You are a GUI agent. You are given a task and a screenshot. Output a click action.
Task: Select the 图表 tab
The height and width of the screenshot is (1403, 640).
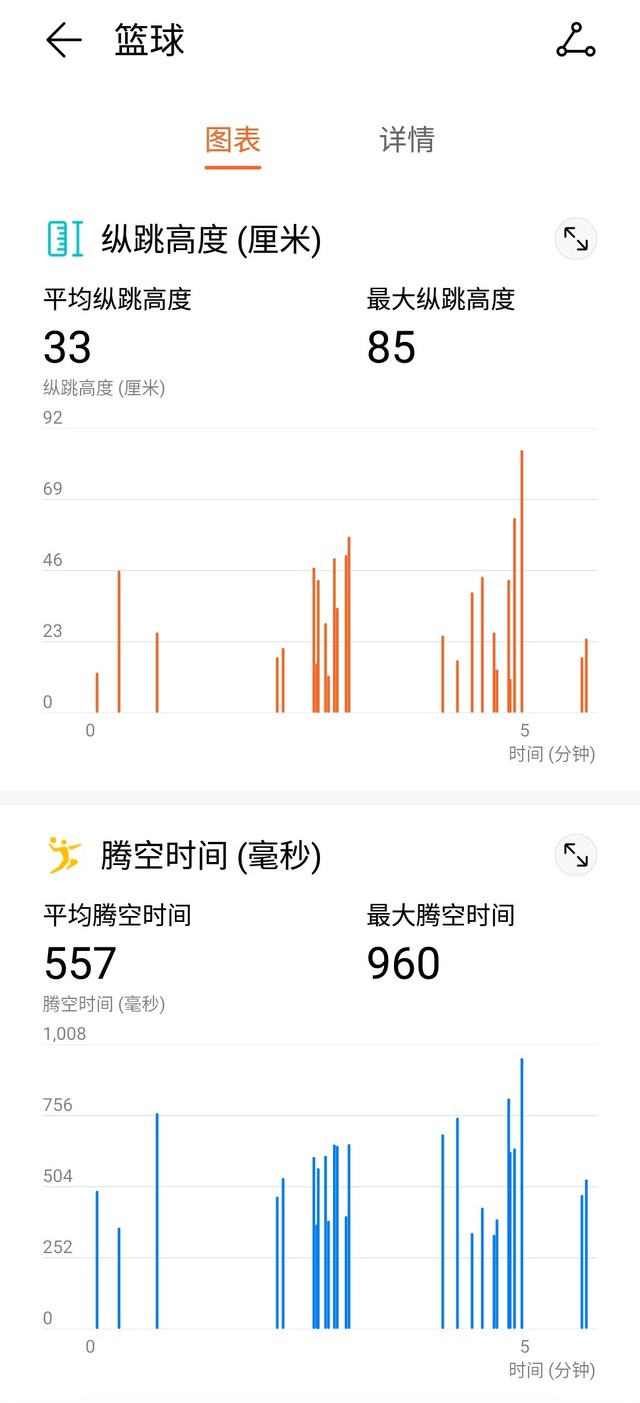point(233,140)
